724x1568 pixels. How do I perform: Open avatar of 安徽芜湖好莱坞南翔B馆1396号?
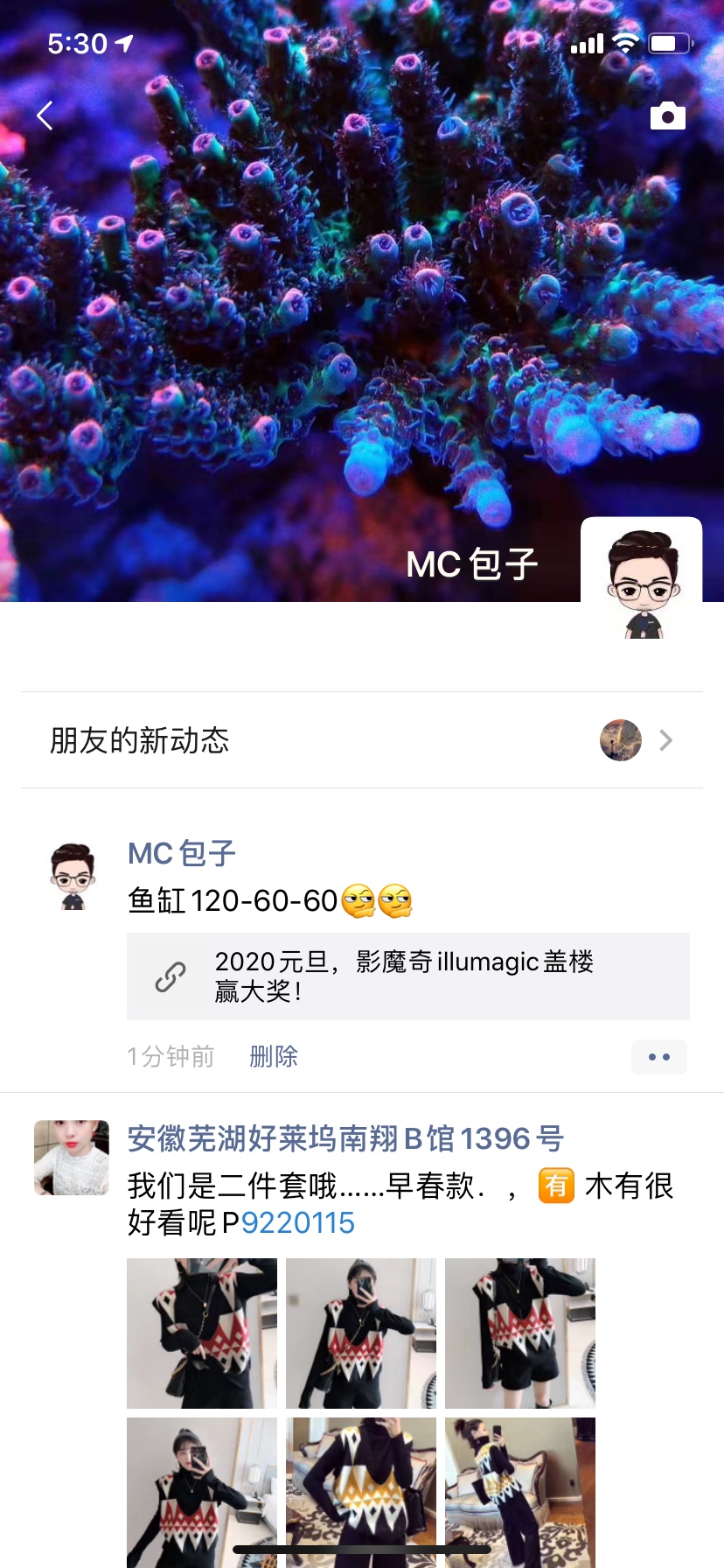pos(72,1158)
